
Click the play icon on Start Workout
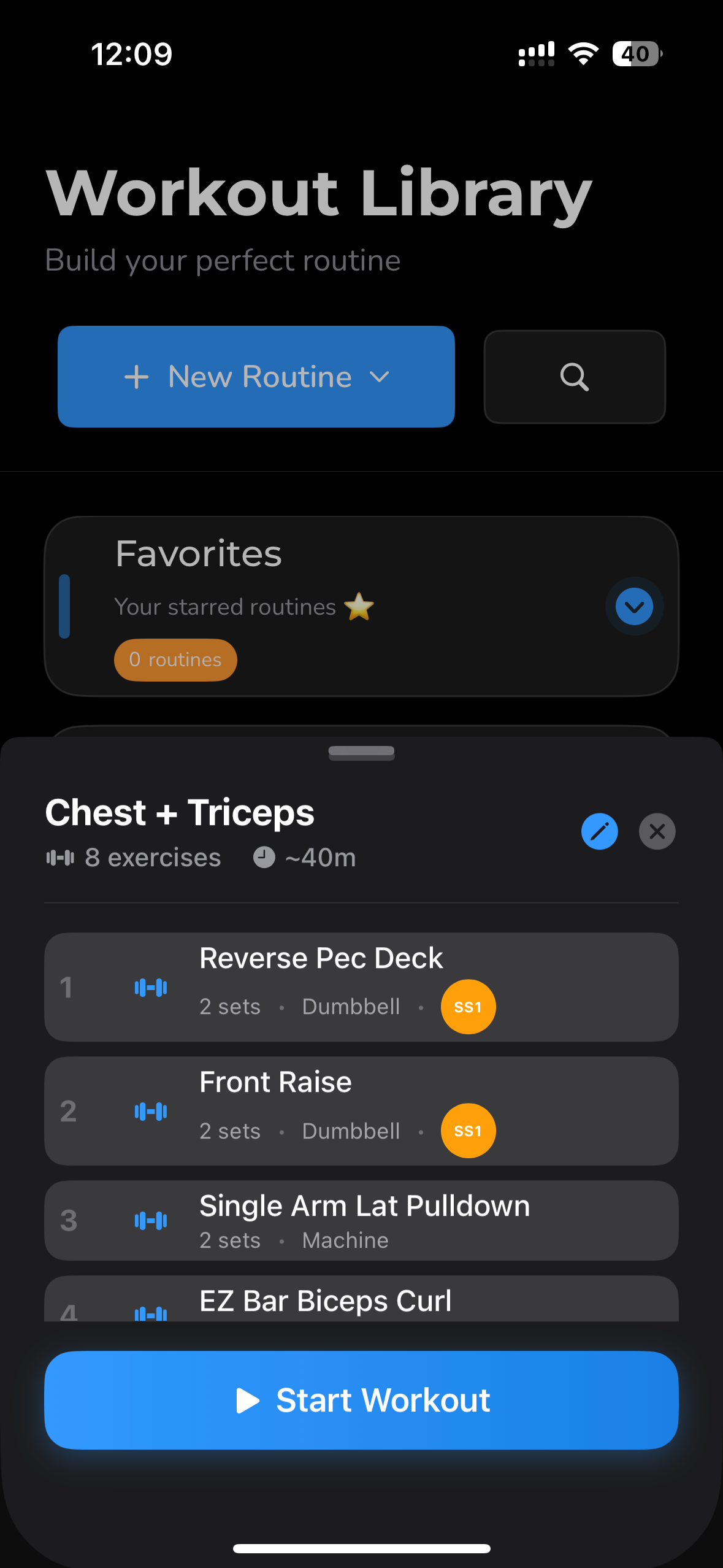pos(249,1399)
